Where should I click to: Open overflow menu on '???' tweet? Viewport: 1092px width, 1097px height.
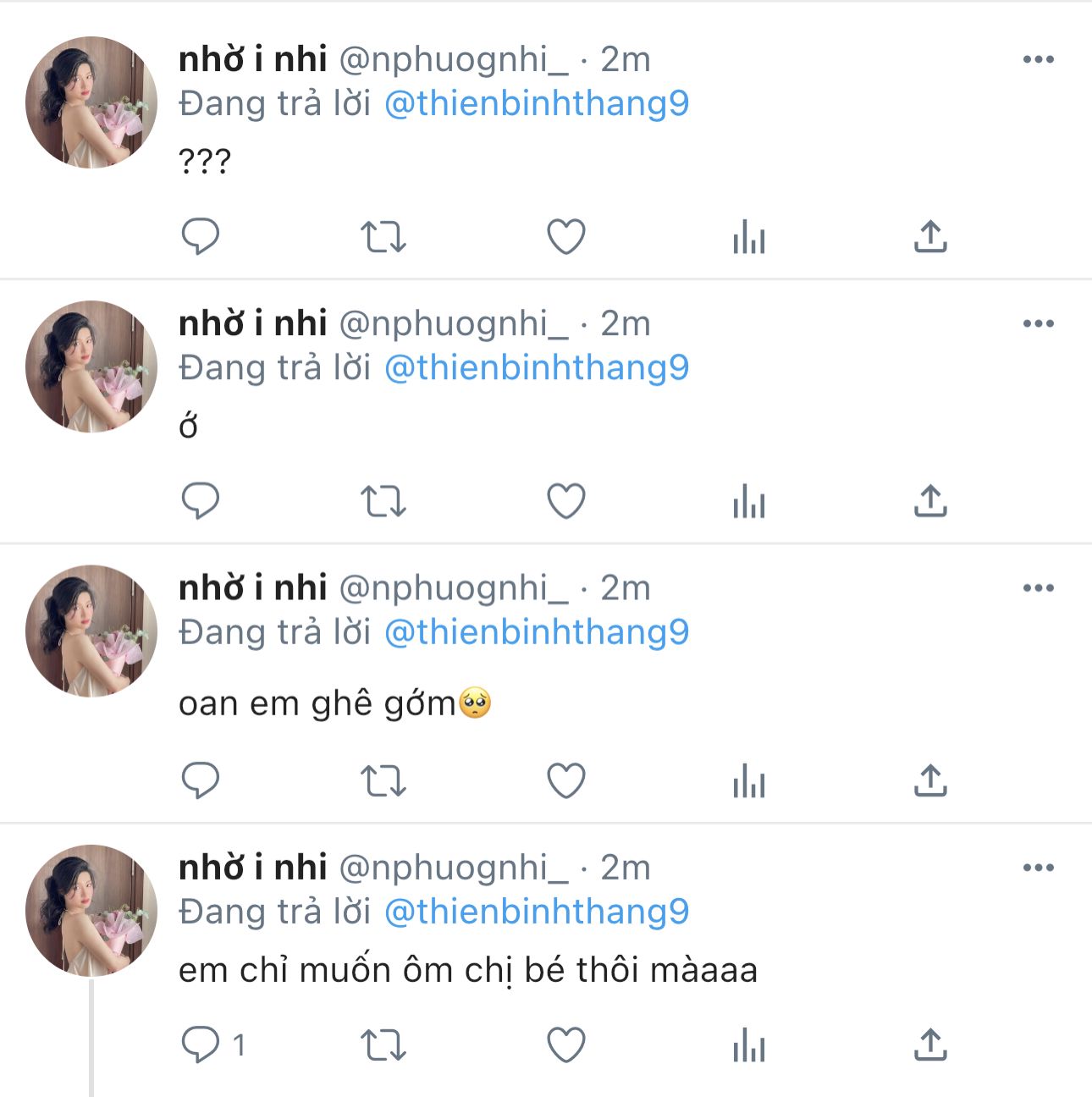coord(1038,59)
